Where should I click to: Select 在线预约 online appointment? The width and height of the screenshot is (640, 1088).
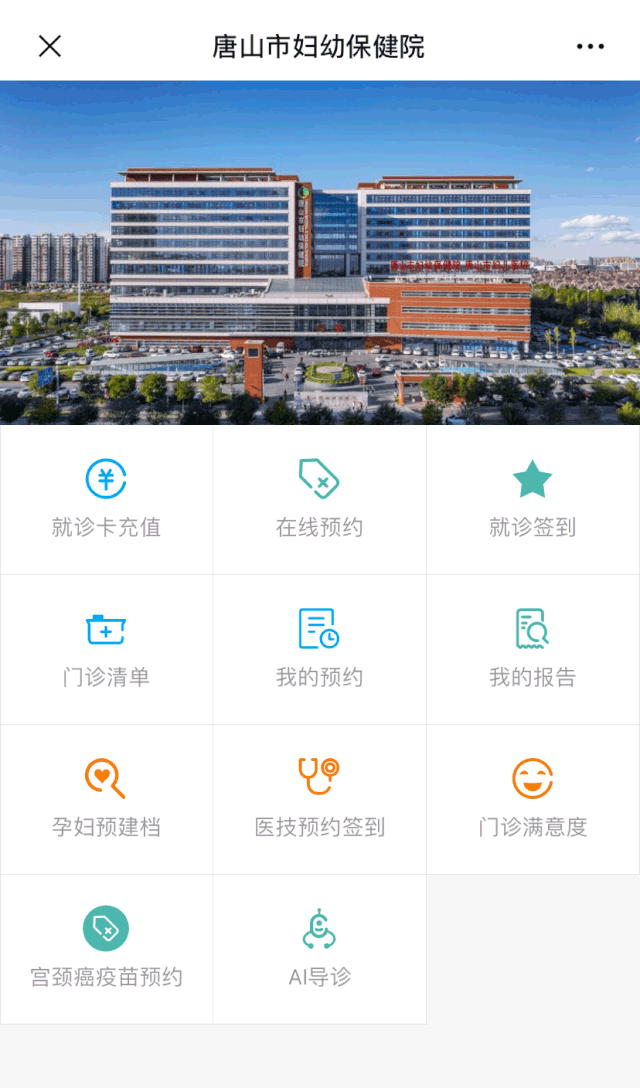[319, 499]
